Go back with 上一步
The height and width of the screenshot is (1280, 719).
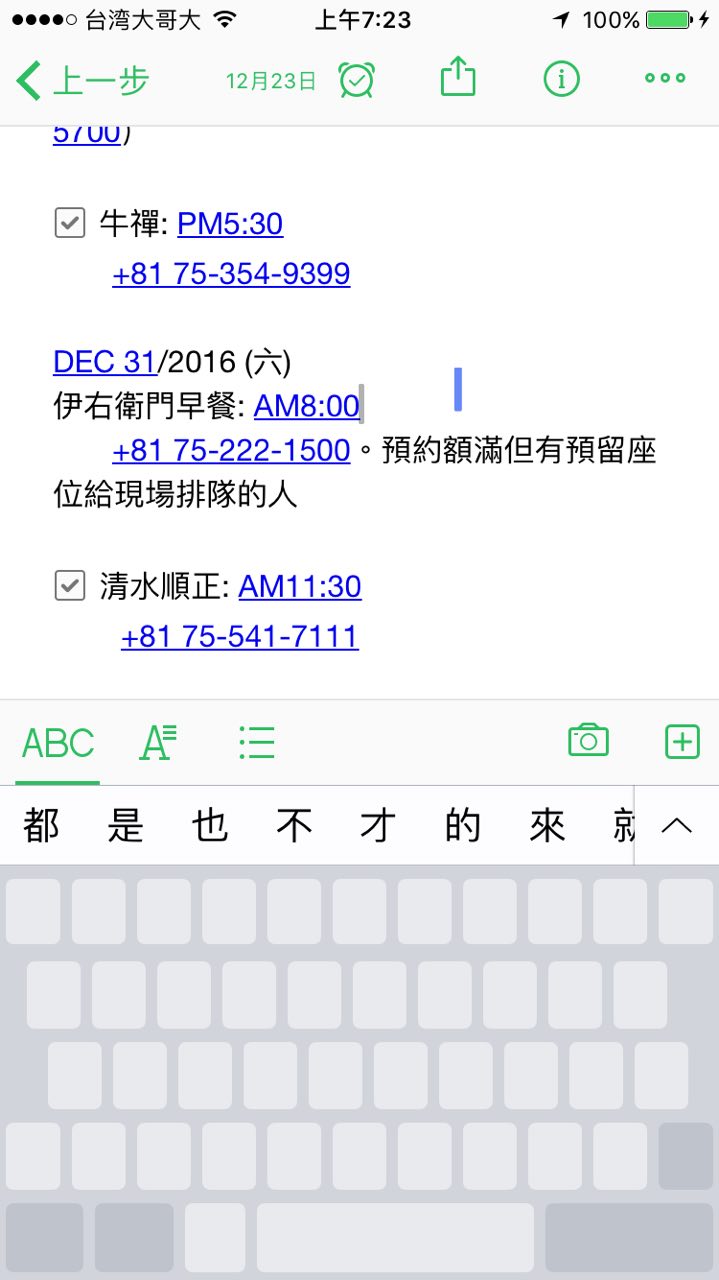click(82, 79)
